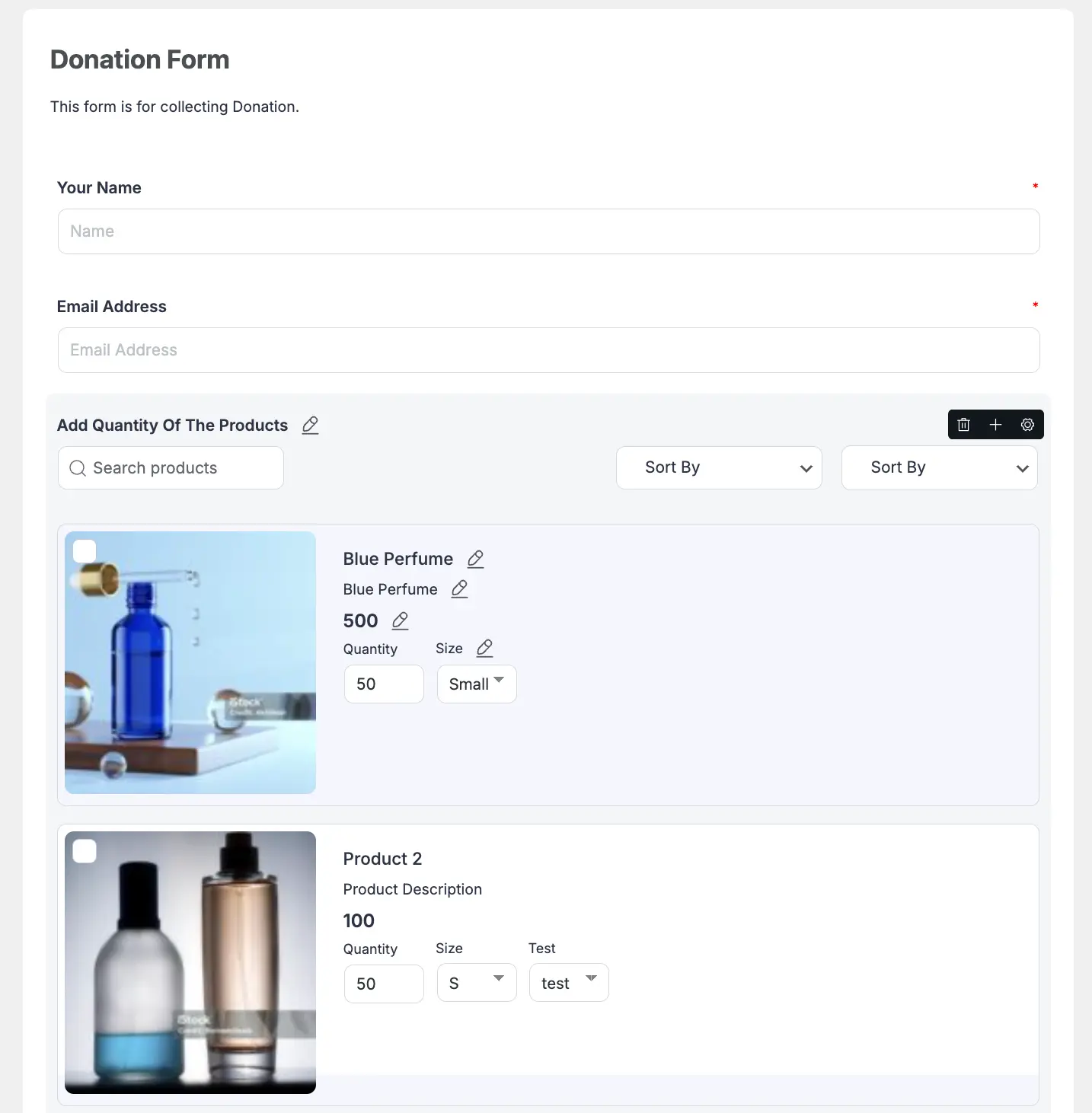The height and width of the screenshot is (1113, 1092).
Task: Select the Product 2 checkbox
Action: (85, 851)
